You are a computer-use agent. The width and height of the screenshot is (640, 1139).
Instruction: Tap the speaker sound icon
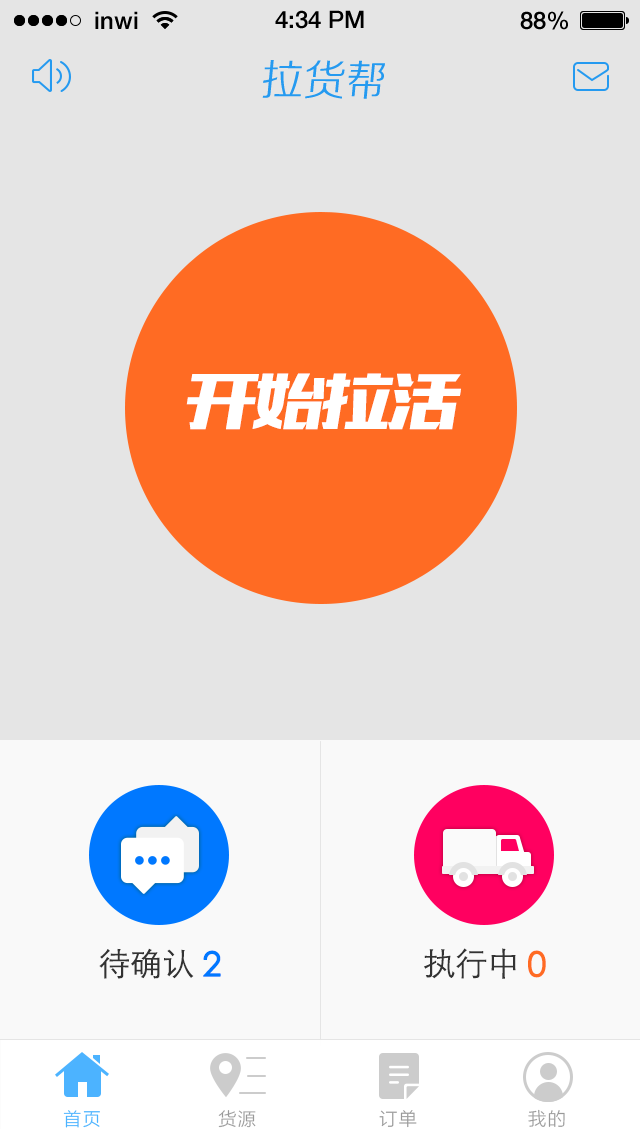click(x=51, y=76)
